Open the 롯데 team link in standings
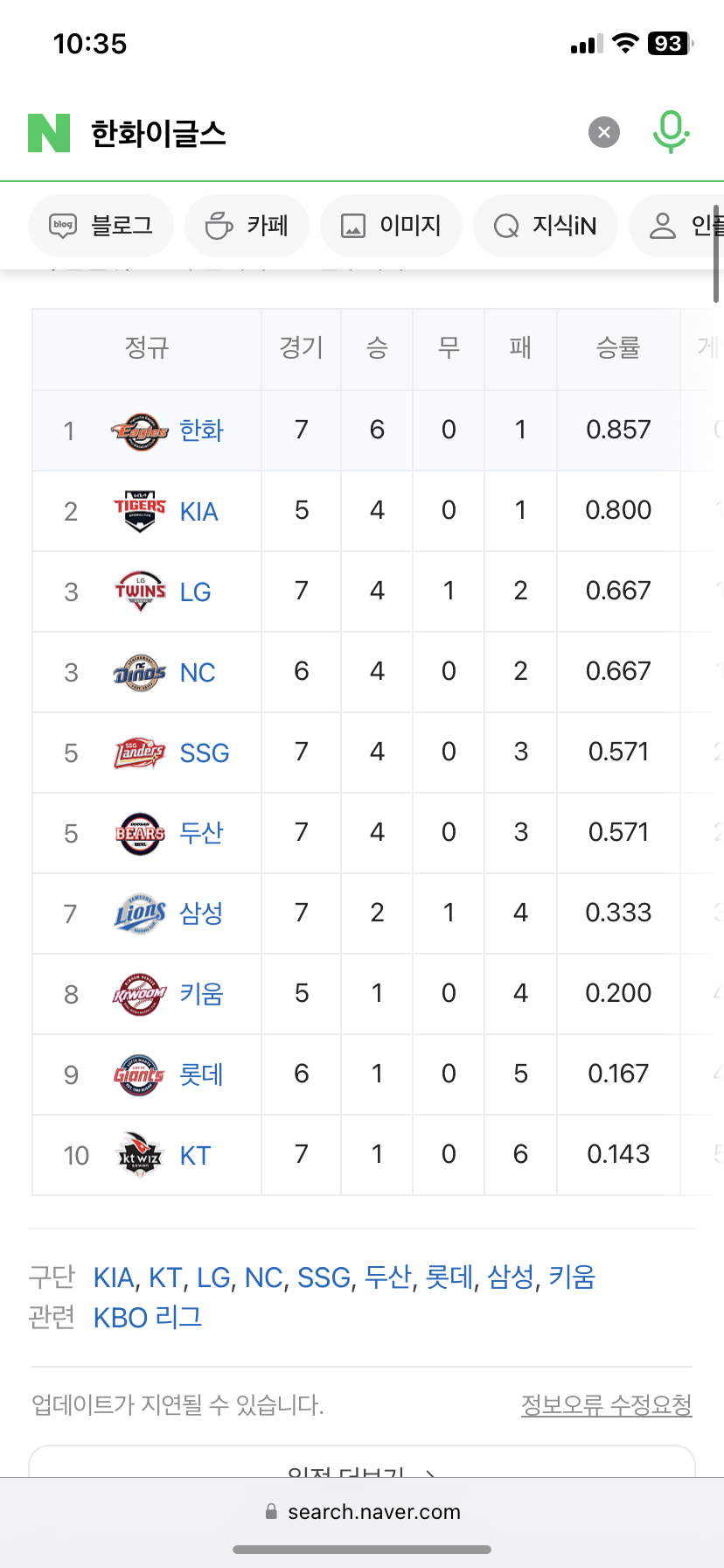 click(201, 1074)
